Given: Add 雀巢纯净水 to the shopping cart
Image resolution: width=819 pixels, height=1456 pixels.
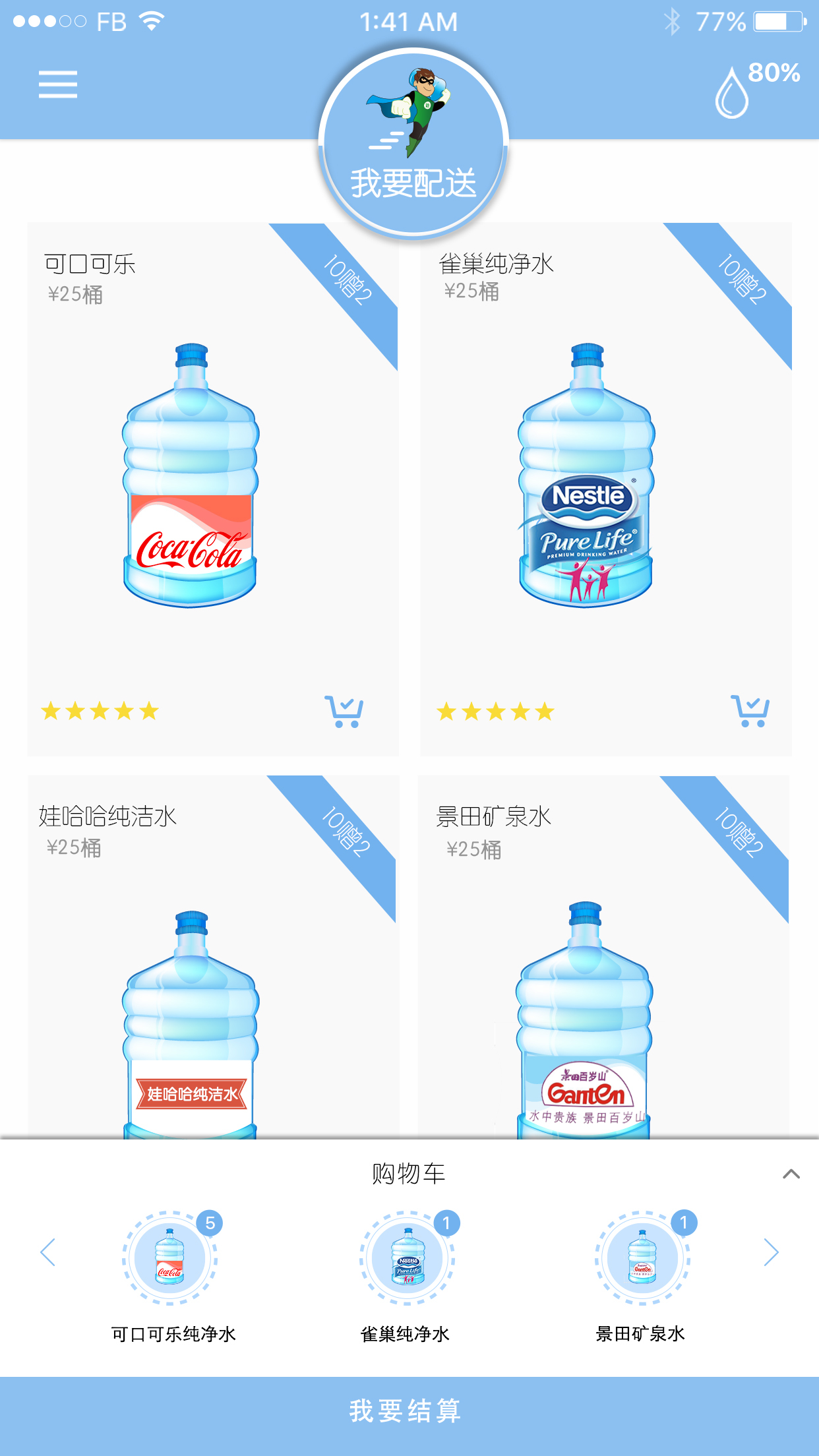Looking at the screenshot, I should (x=750, y=712).
